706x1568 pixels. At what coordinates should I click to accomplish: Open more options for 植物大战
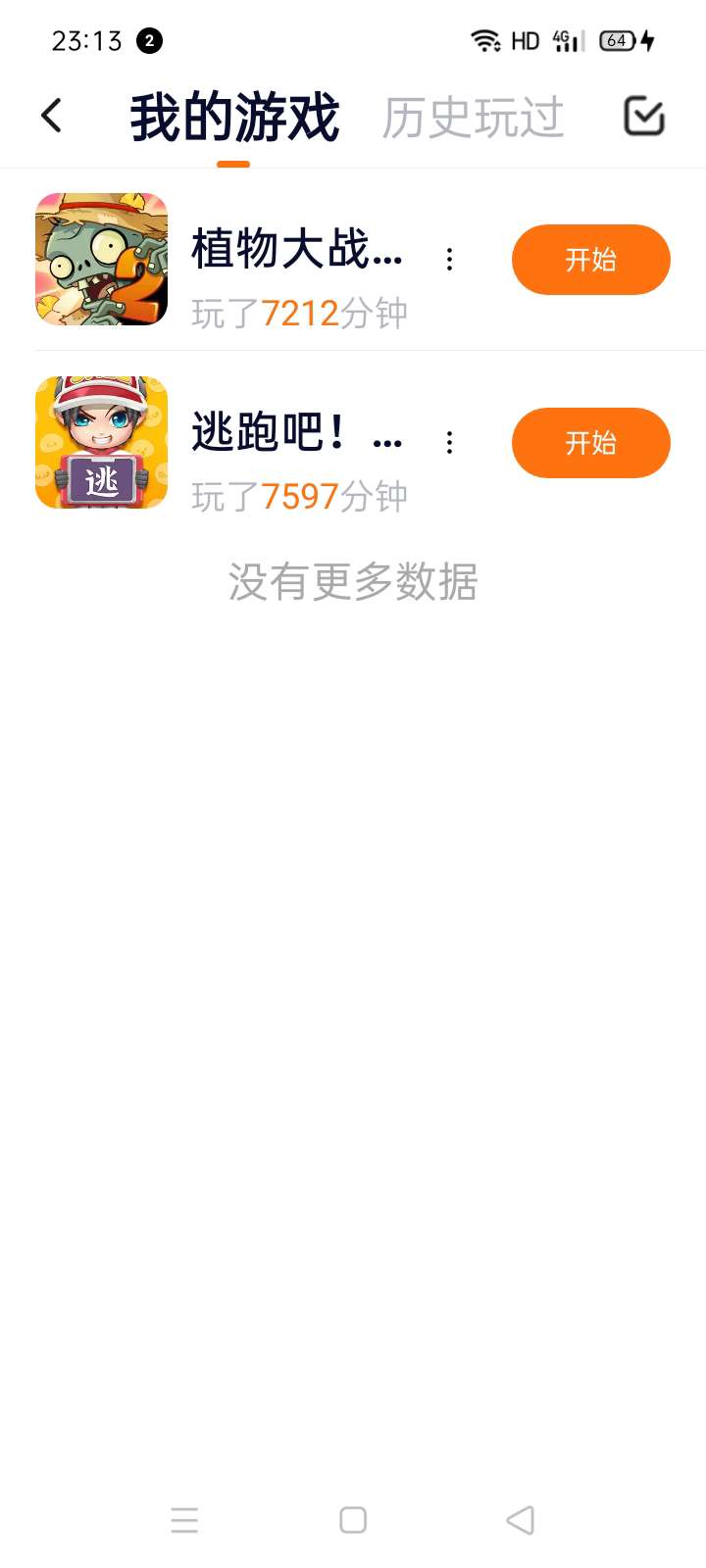pos(449,260)
